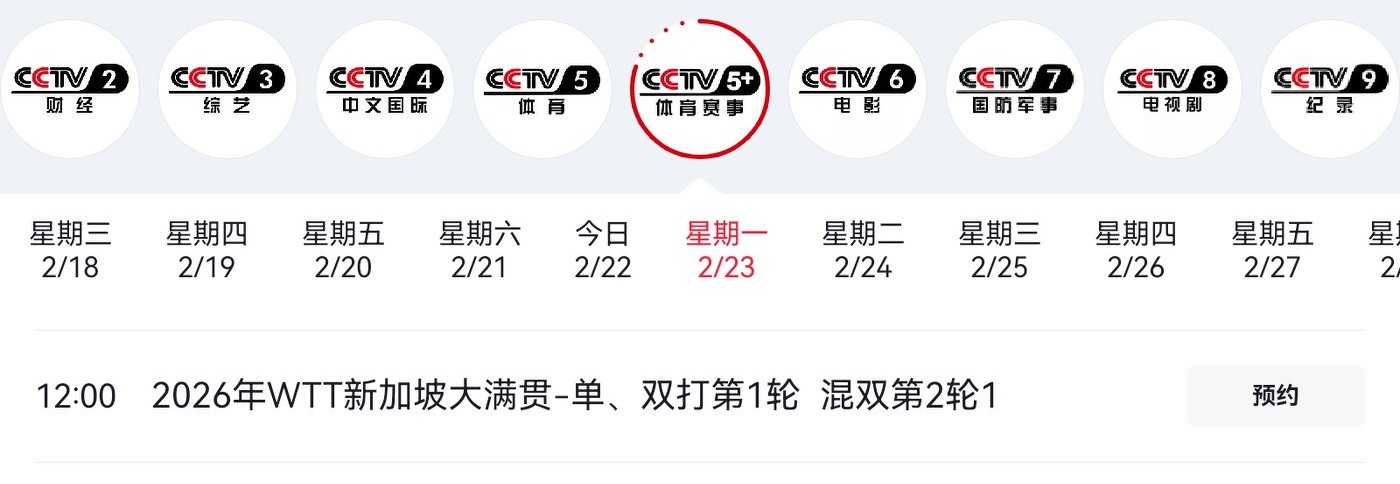Viewport: 1400px width, 484px height.
Task: Choose the CCTV-5 体育 channel
Action: 542,89
